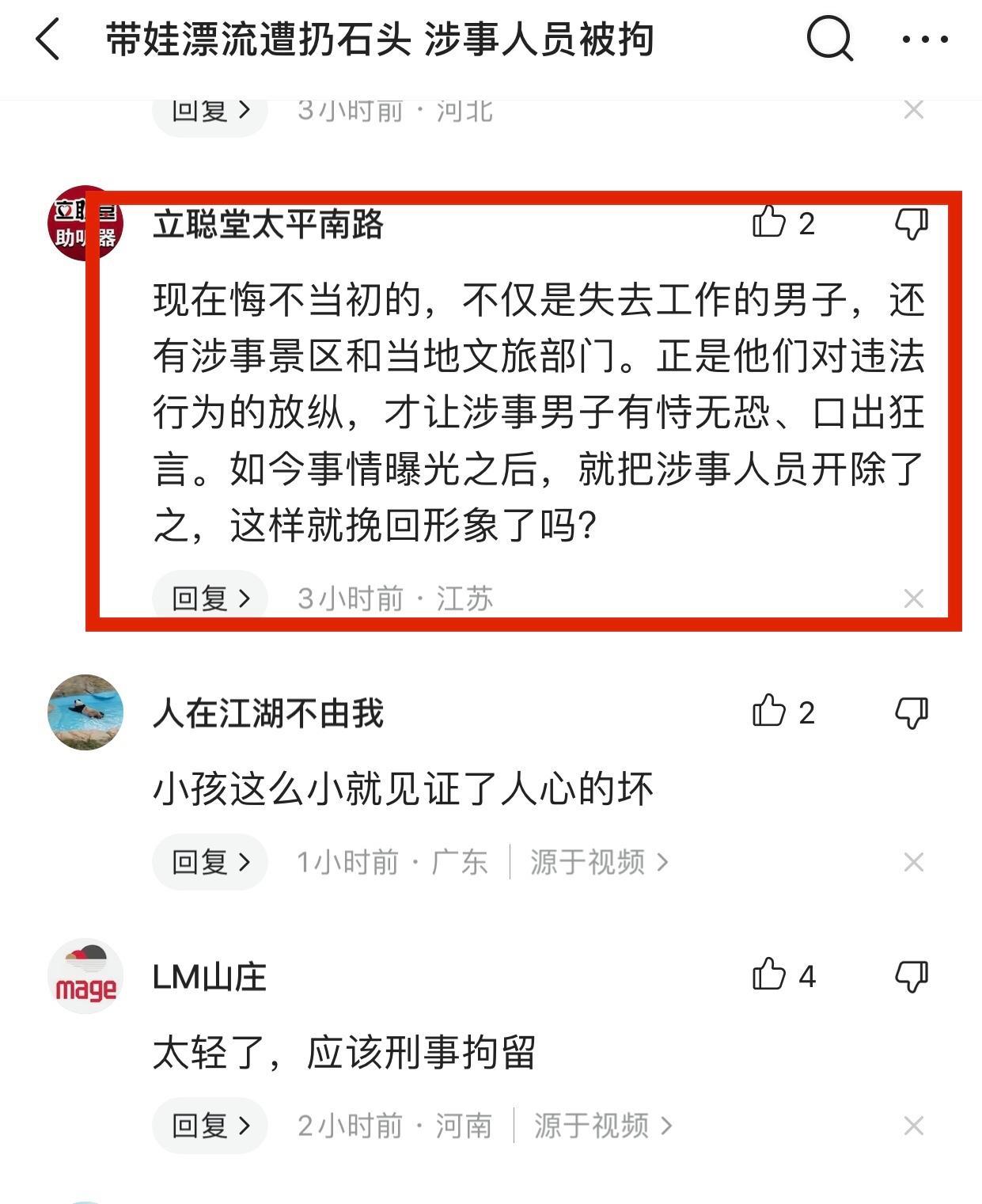Reply to LM山庄's comment
The image size is (982, 1204).
[210, 1125]
